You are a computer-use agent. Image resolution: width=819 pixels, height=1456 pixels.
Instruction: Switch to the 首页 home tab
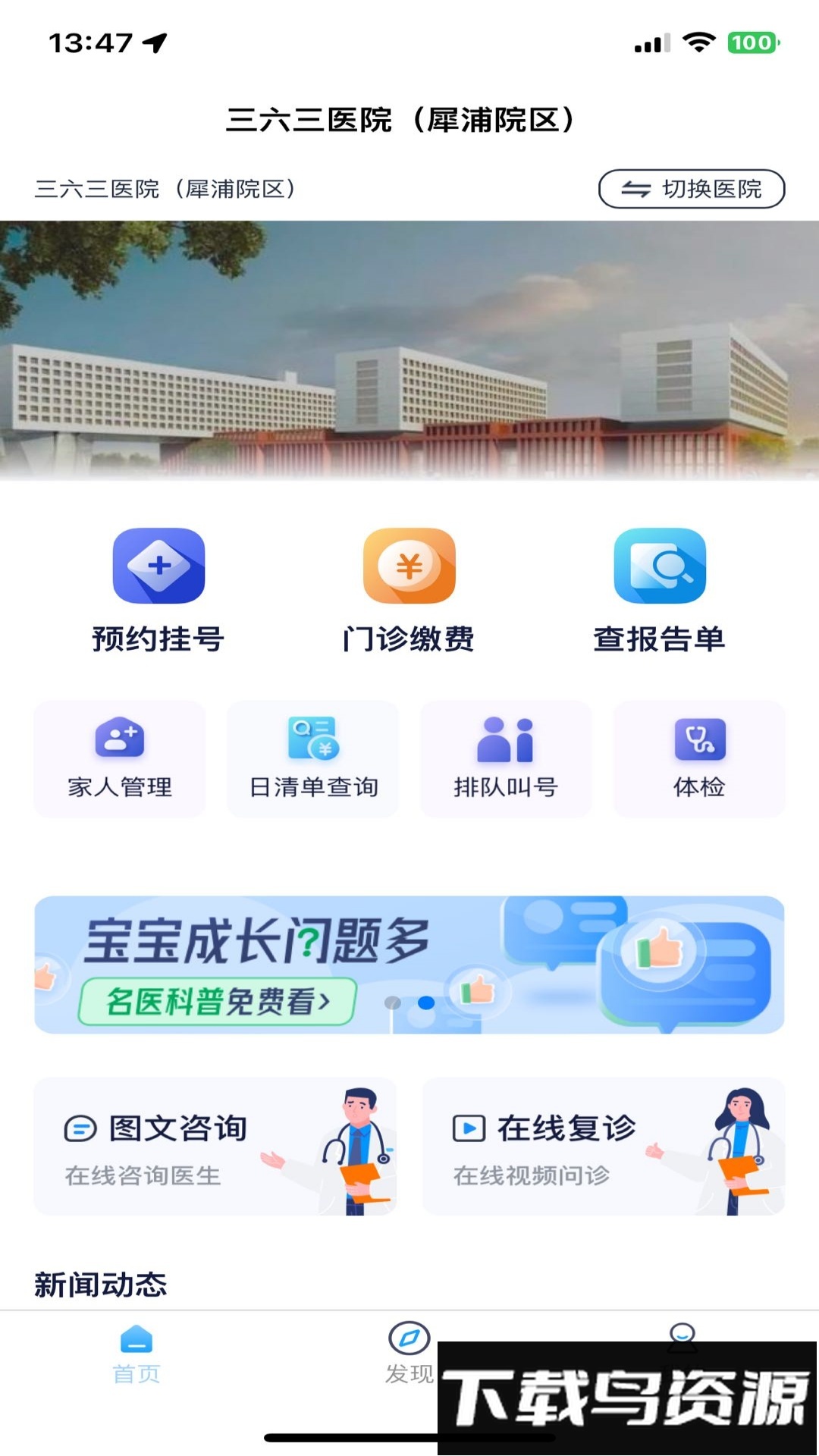tap(136, 1354)
